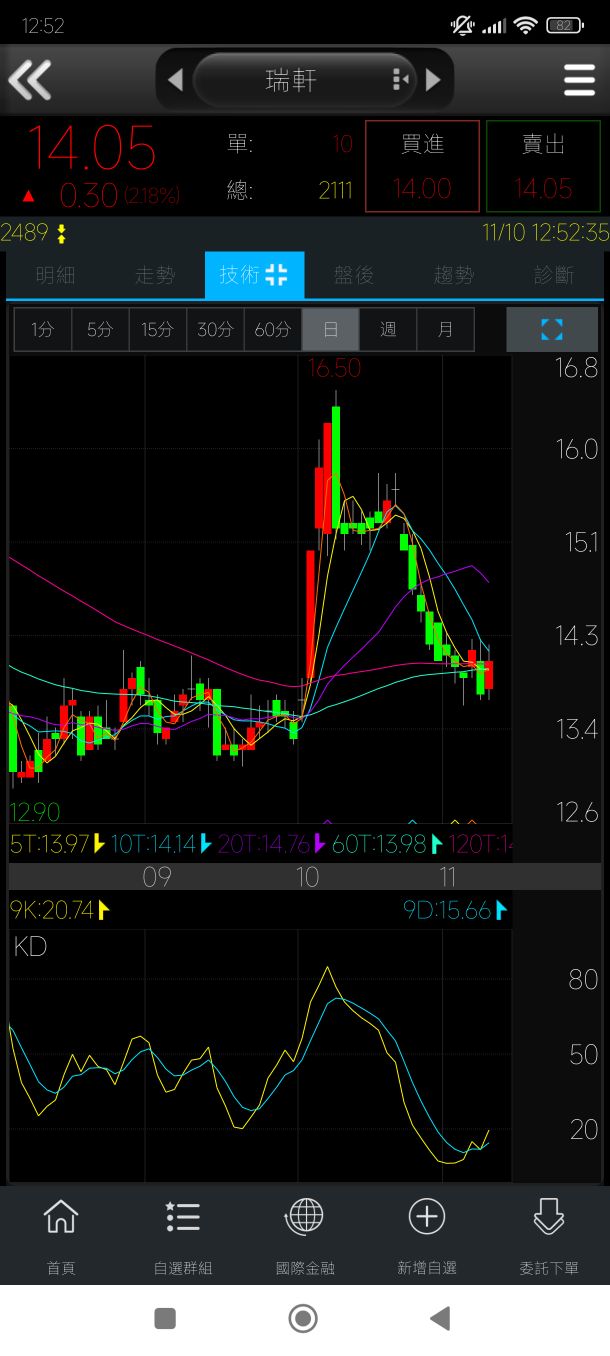This screenshot has width=610, height=1356.
Task: Select the 1分 chart interval
Action: (x=43, y=329)
